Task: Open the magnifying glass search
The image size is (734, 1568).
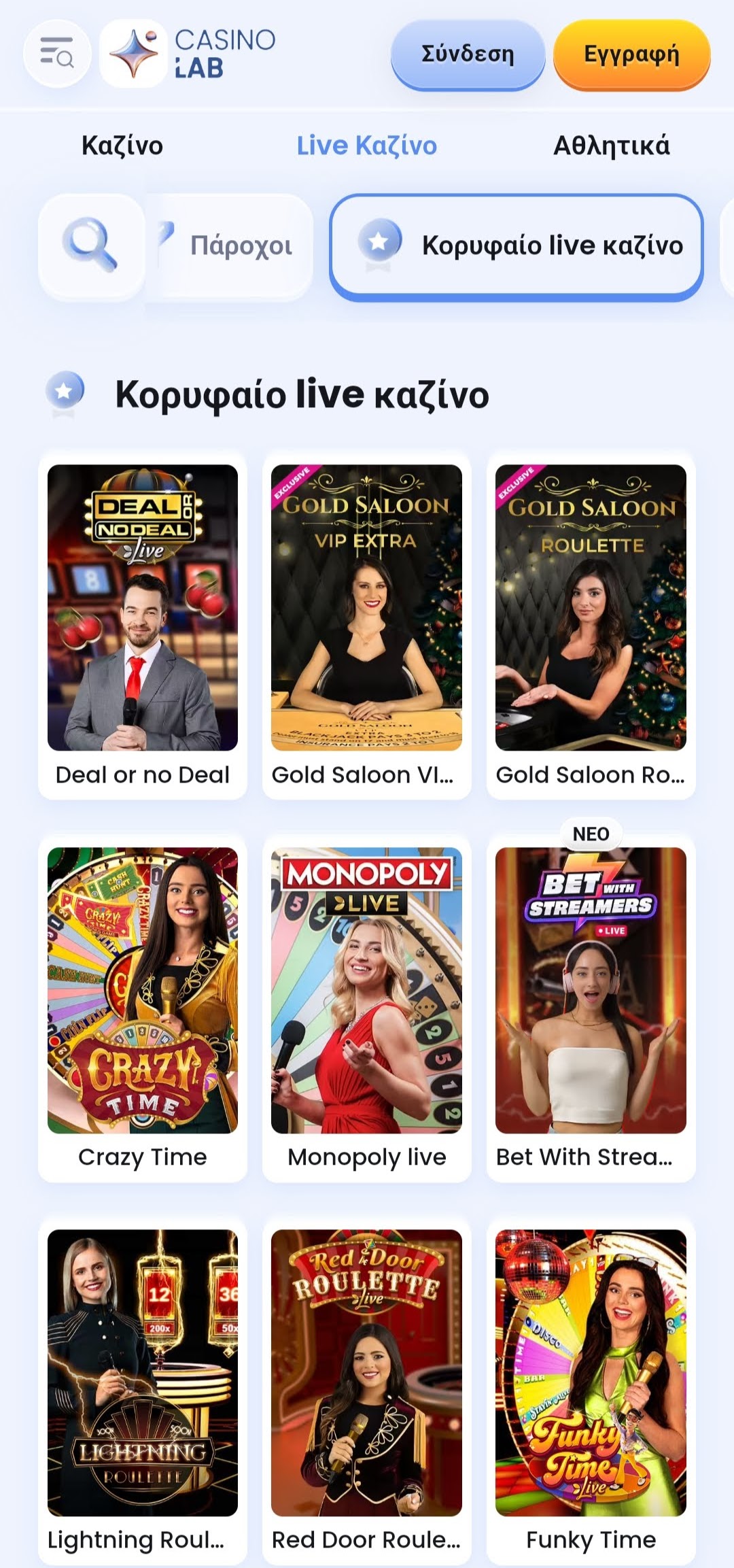Action: click(x=90, y=245)
